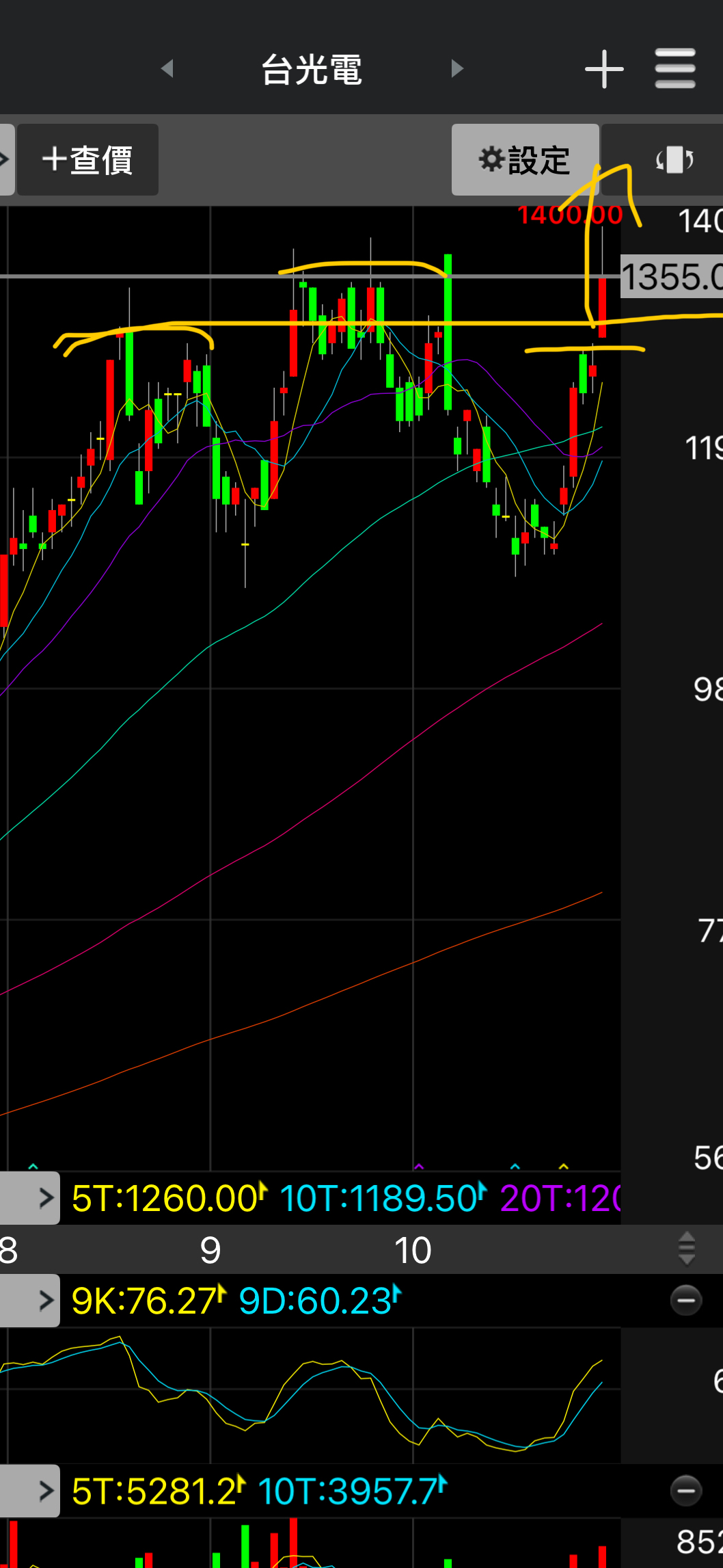723x1568 pixels.
Task: Remove the KD indicator panel
Action: (x=686, y=1300)
